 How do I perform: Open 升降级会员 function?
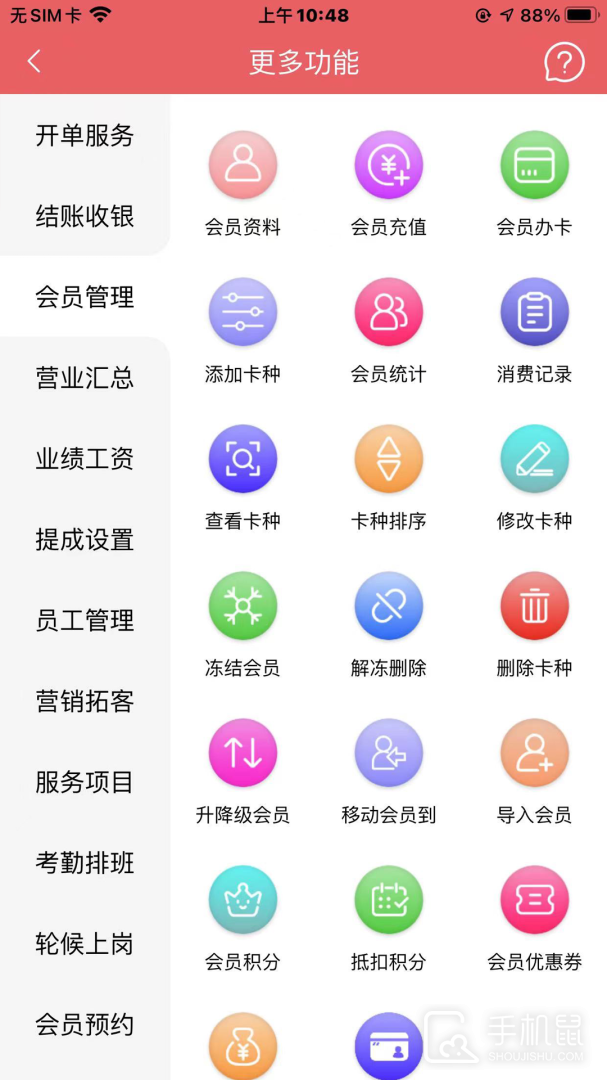pos(243,754)
